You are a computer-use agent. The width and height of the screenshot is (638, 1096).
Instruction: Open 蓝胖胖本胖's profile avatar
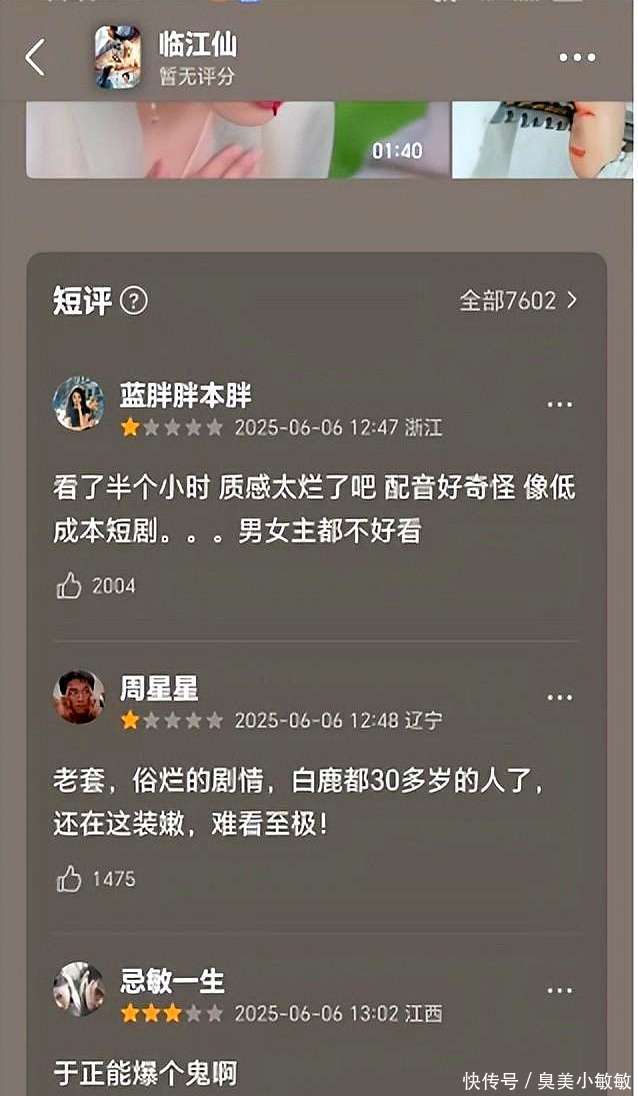coord(79,404)
